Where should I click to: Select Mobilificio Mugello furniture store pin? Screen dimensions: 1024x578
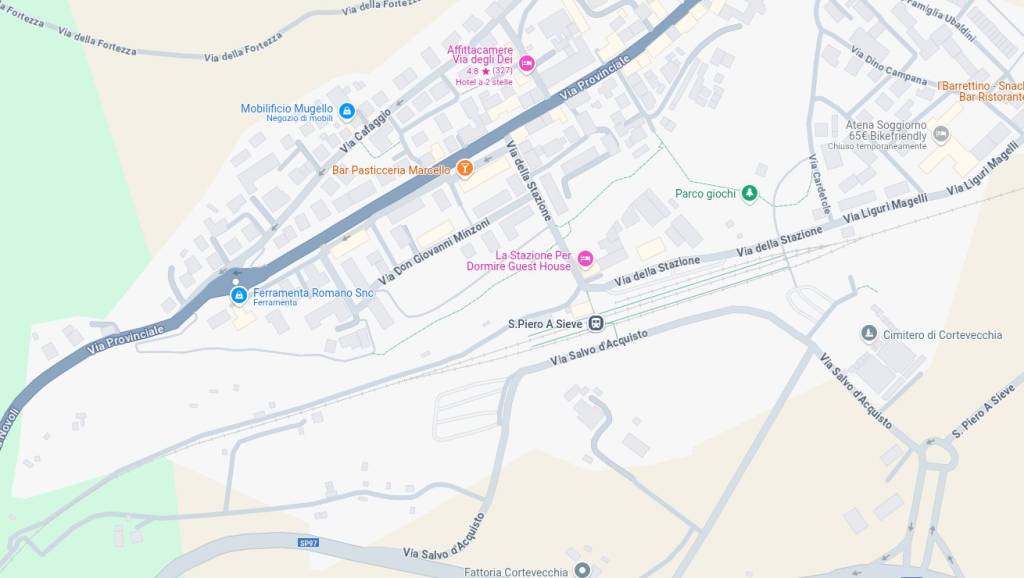coord(346,111)
